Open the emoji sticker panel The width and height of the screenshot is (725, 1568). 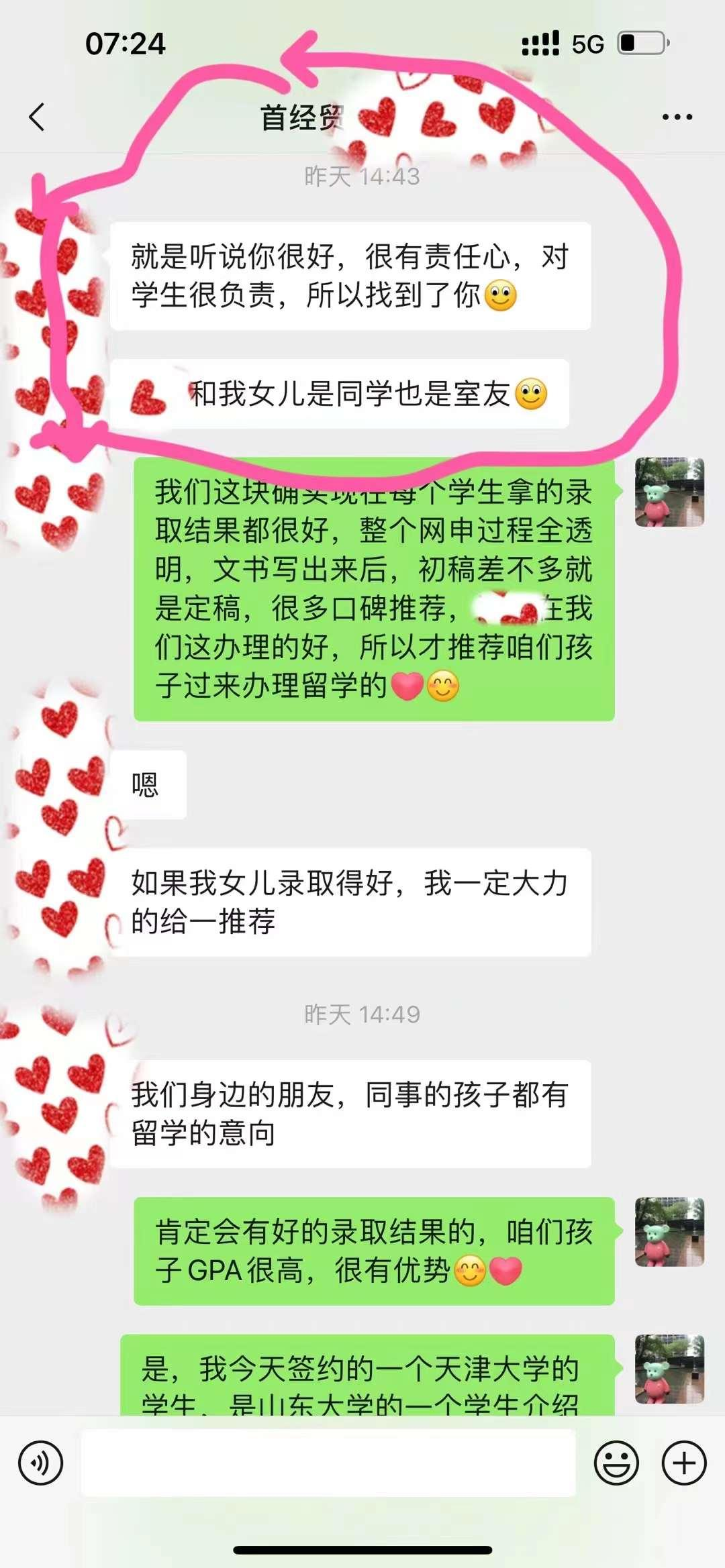(x=616, y=1463)
